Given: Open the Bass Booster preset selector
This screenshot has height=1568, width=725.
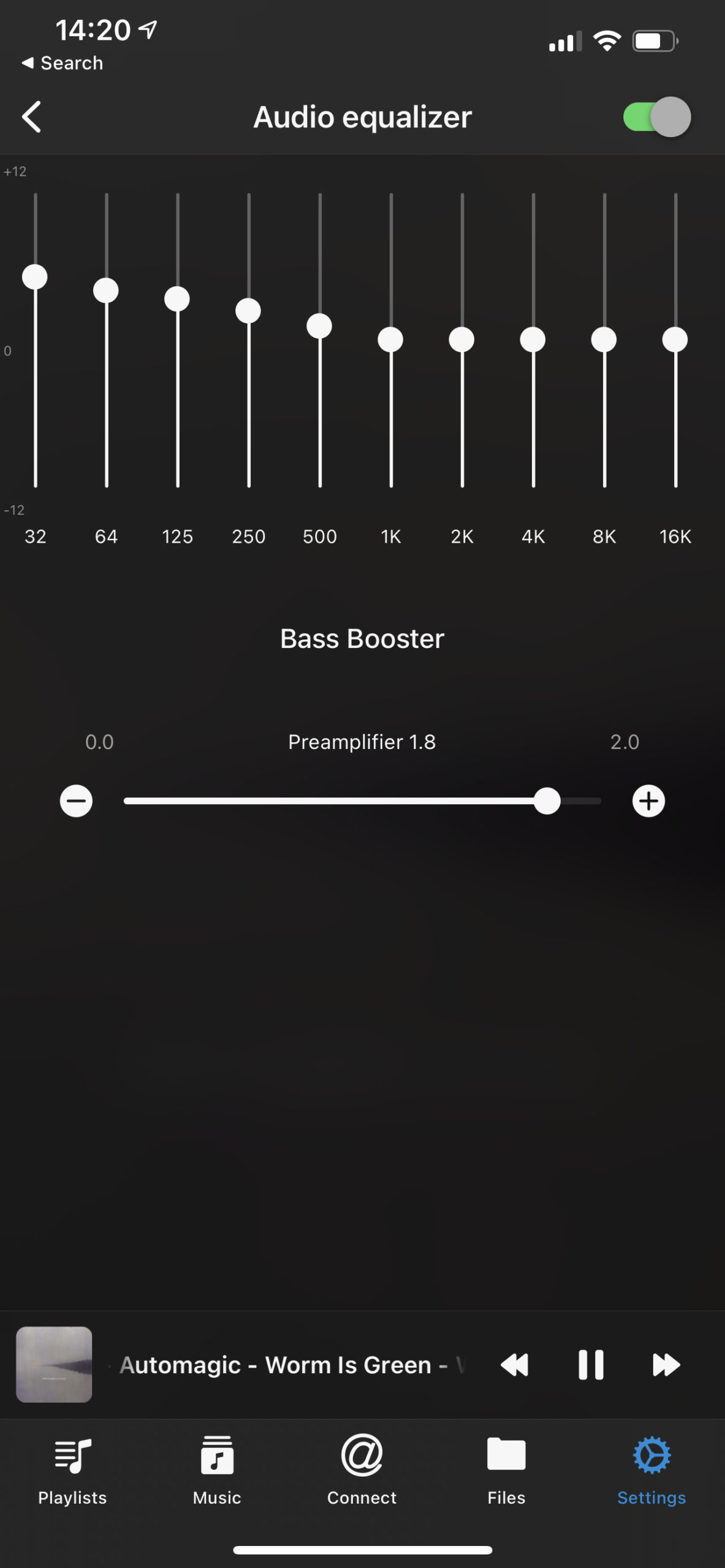Looking at the screenshot, I should 362,638.
